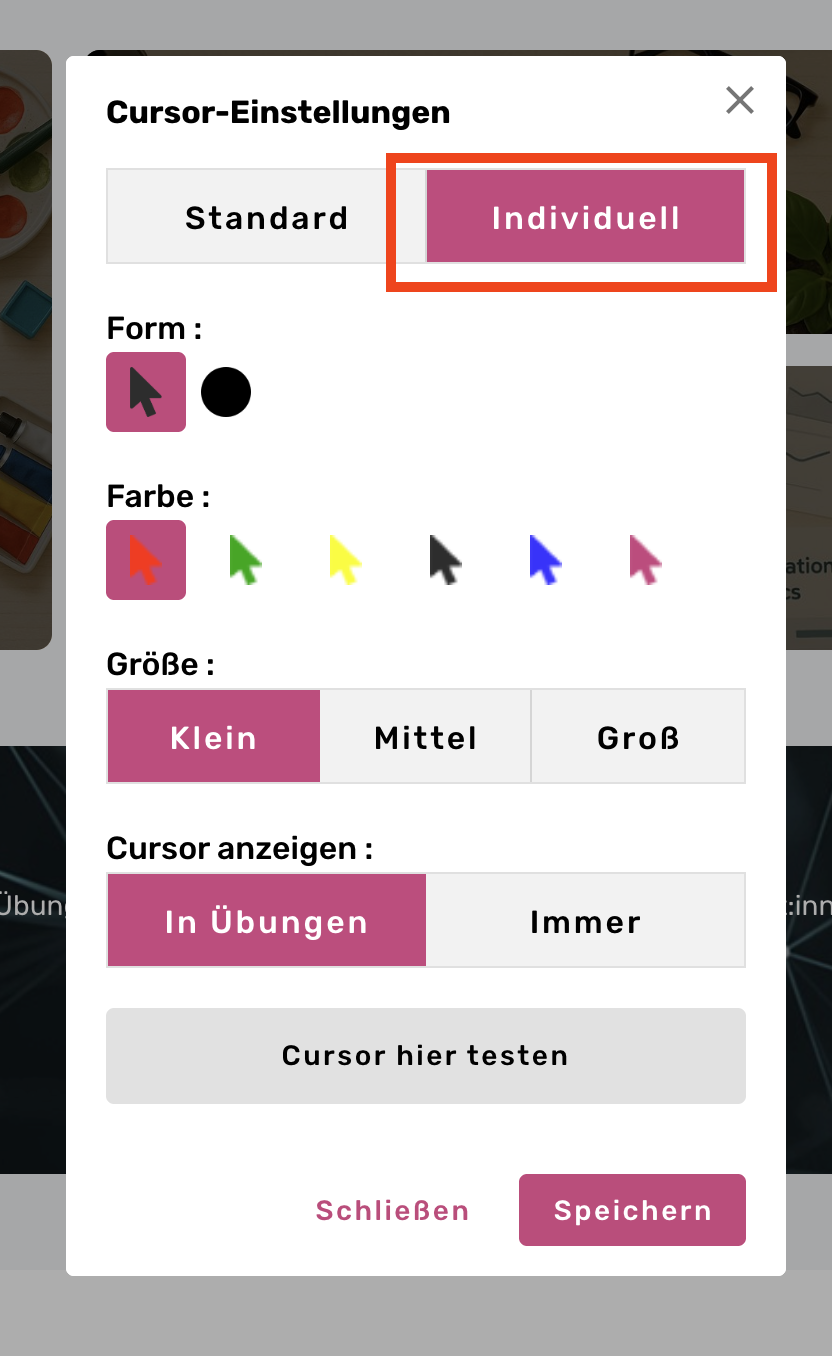Set cursor size to Groß

point(638,737)
